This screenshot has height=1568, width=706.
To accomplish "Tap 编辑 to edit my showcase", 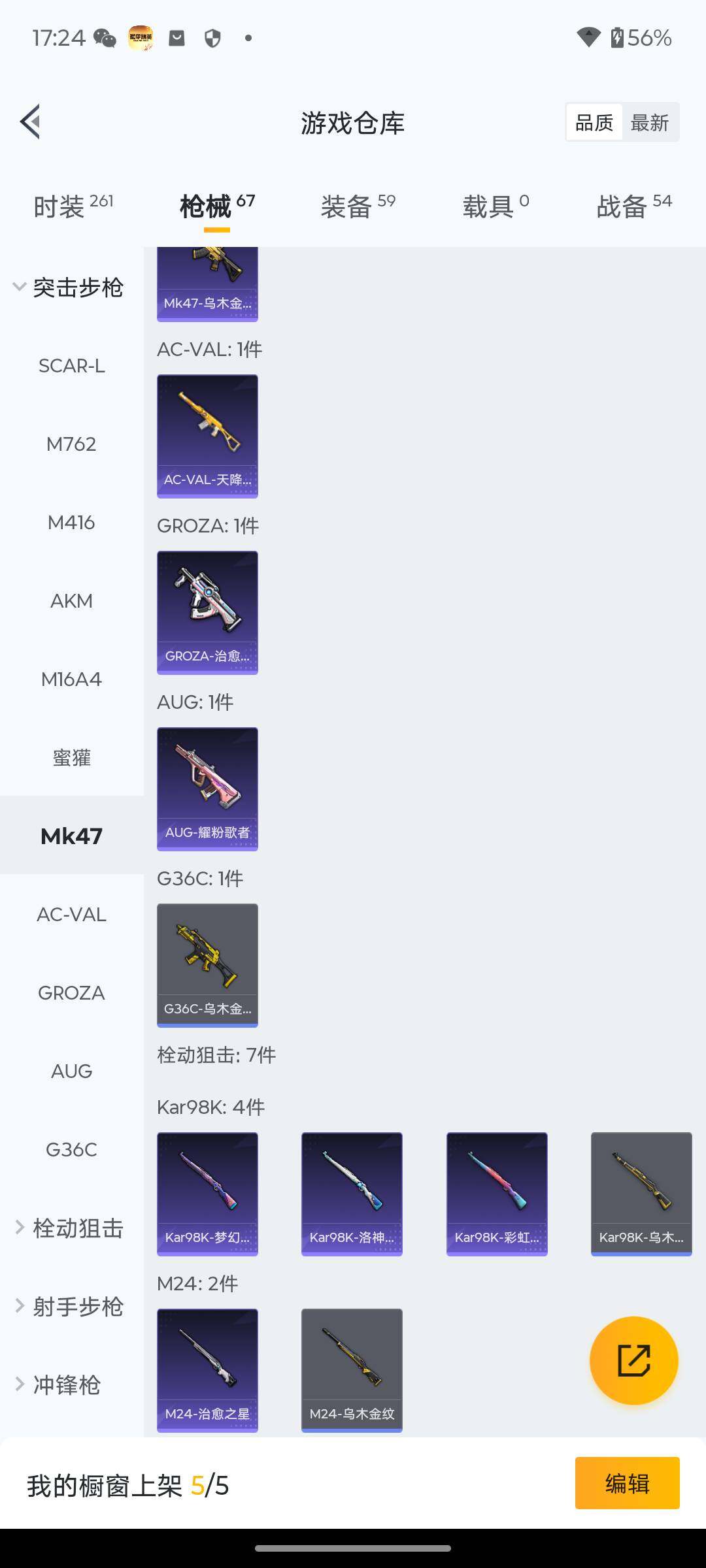I will [627, 1483].
